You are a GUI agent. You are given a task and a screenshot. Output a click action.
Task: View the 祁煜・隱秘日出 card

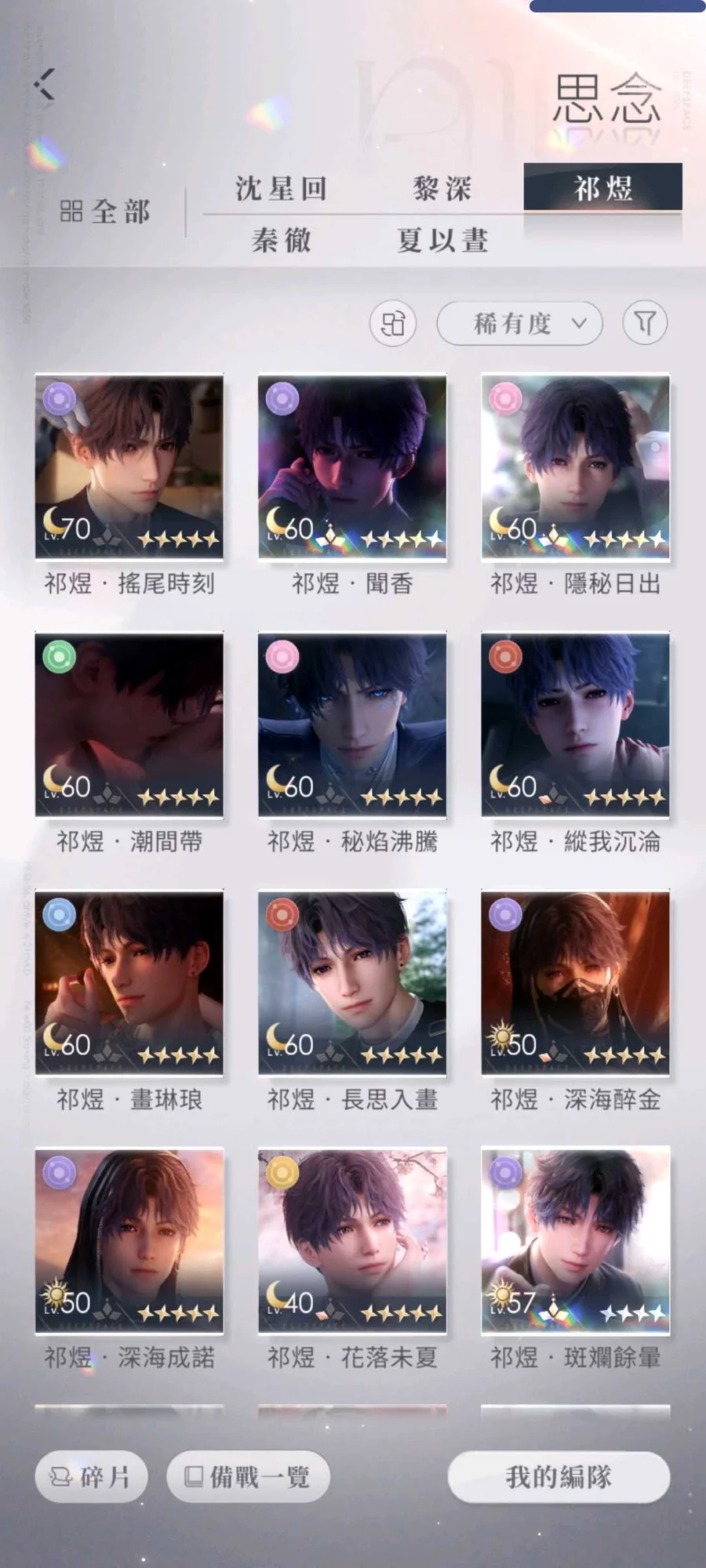click(x=575, y=467)
